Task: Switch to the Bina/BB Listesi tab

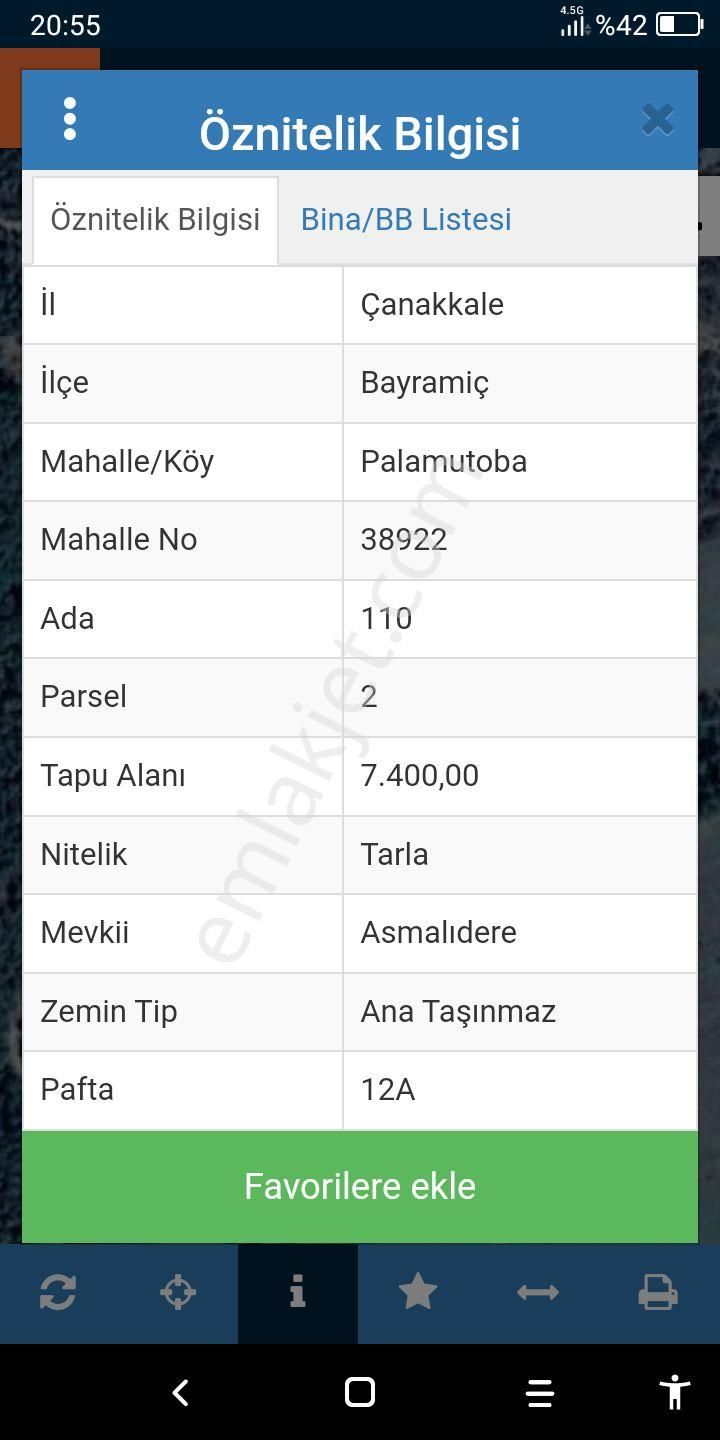Action: [x=406, y=219]
